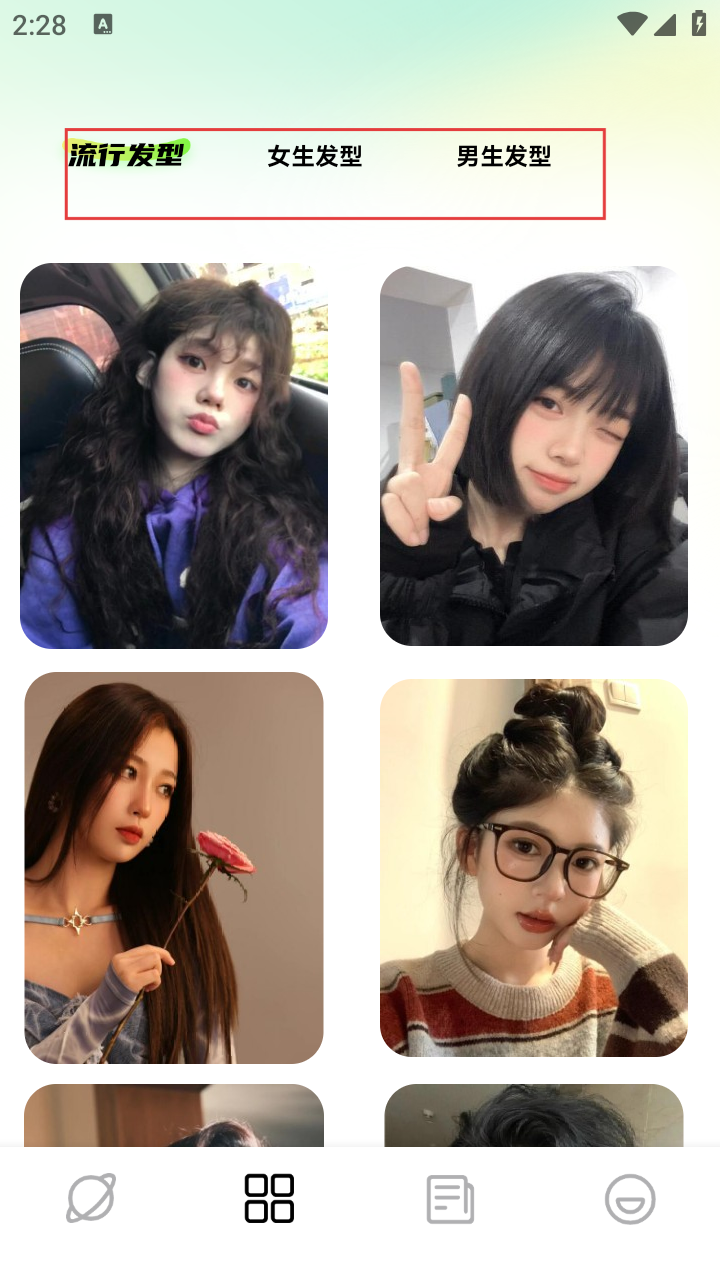Screen dimensions: 720x1280
Task: Open the grid category tab
Action: 269,1198
